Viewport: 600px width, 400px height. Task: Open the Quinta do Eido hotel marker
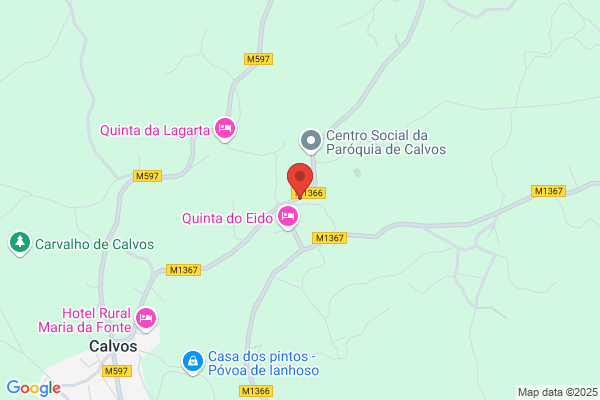coord(288,217)
